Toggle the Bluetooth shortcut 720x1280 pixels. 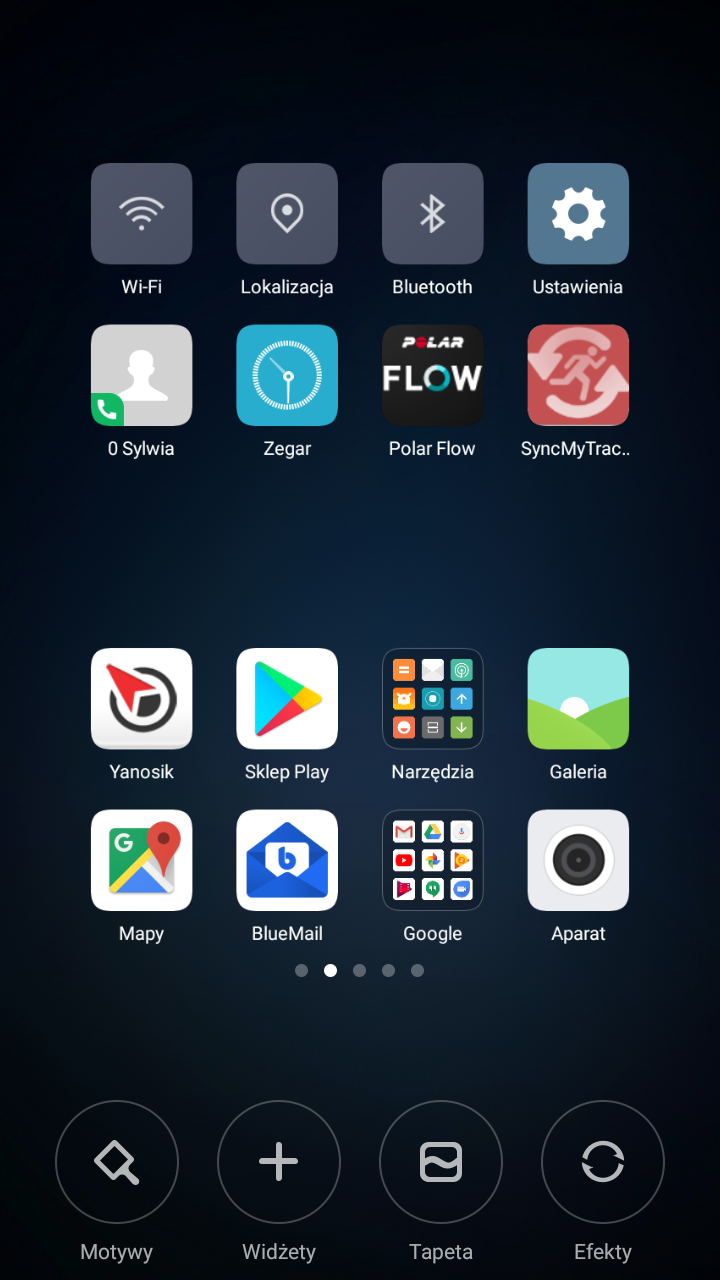coord(432,214)
